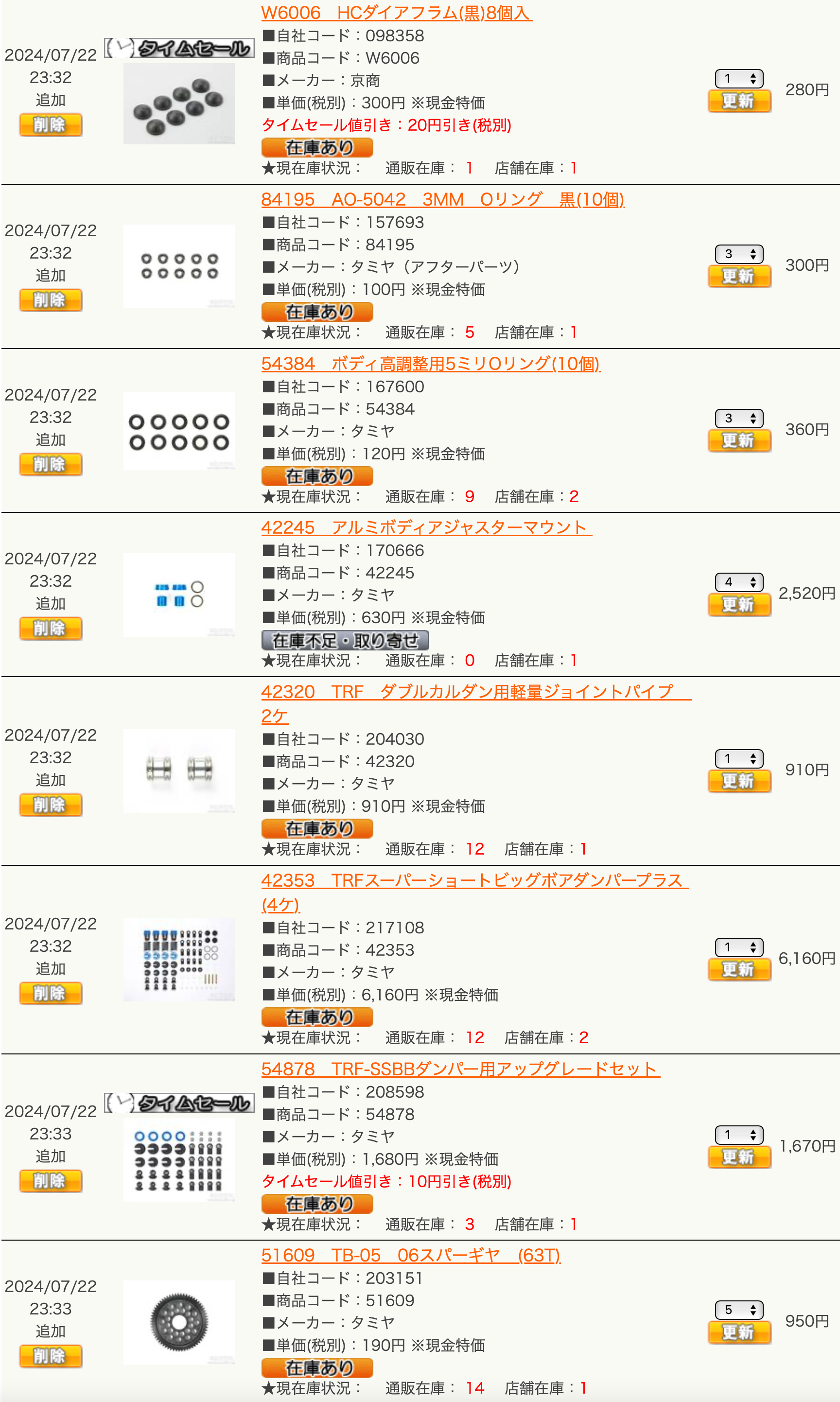Delete the 54384 Oリング item

tap(51, 465)
